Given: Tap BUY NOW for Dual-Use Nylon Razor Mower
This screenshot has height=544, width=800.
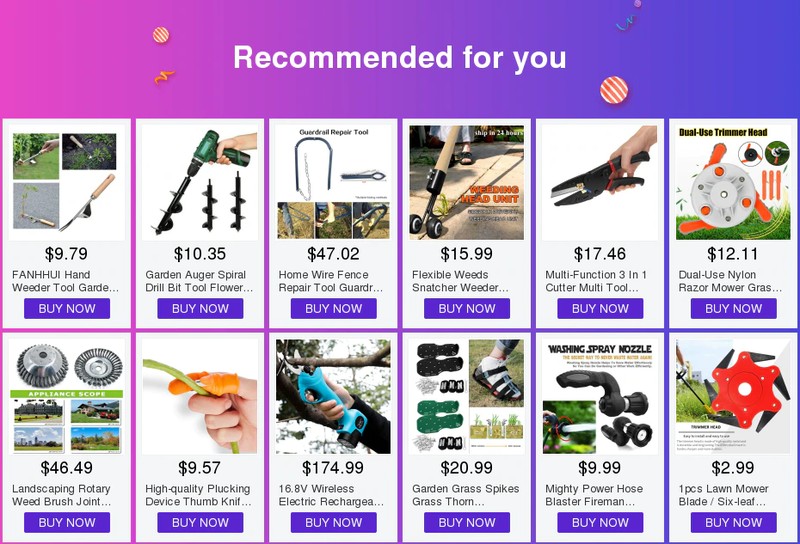Looking at the screenshot, I should [733, 309].
